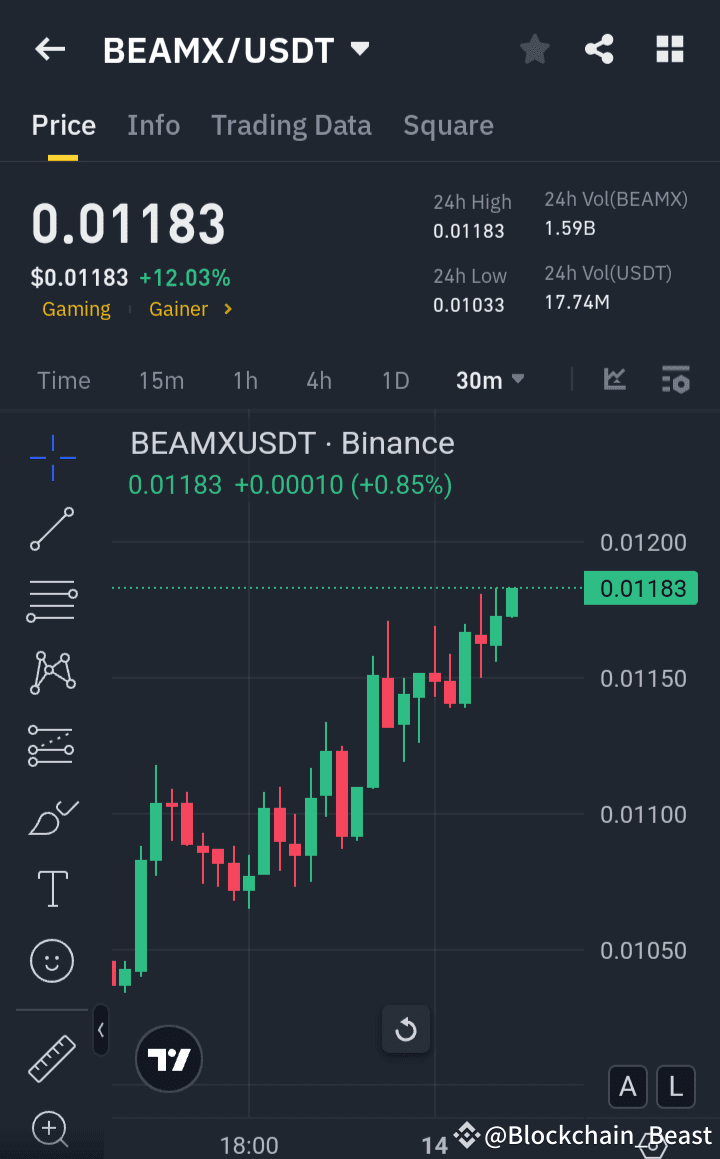Open the Square tab
Screen dimensions: 720x1159
[448, 125]
